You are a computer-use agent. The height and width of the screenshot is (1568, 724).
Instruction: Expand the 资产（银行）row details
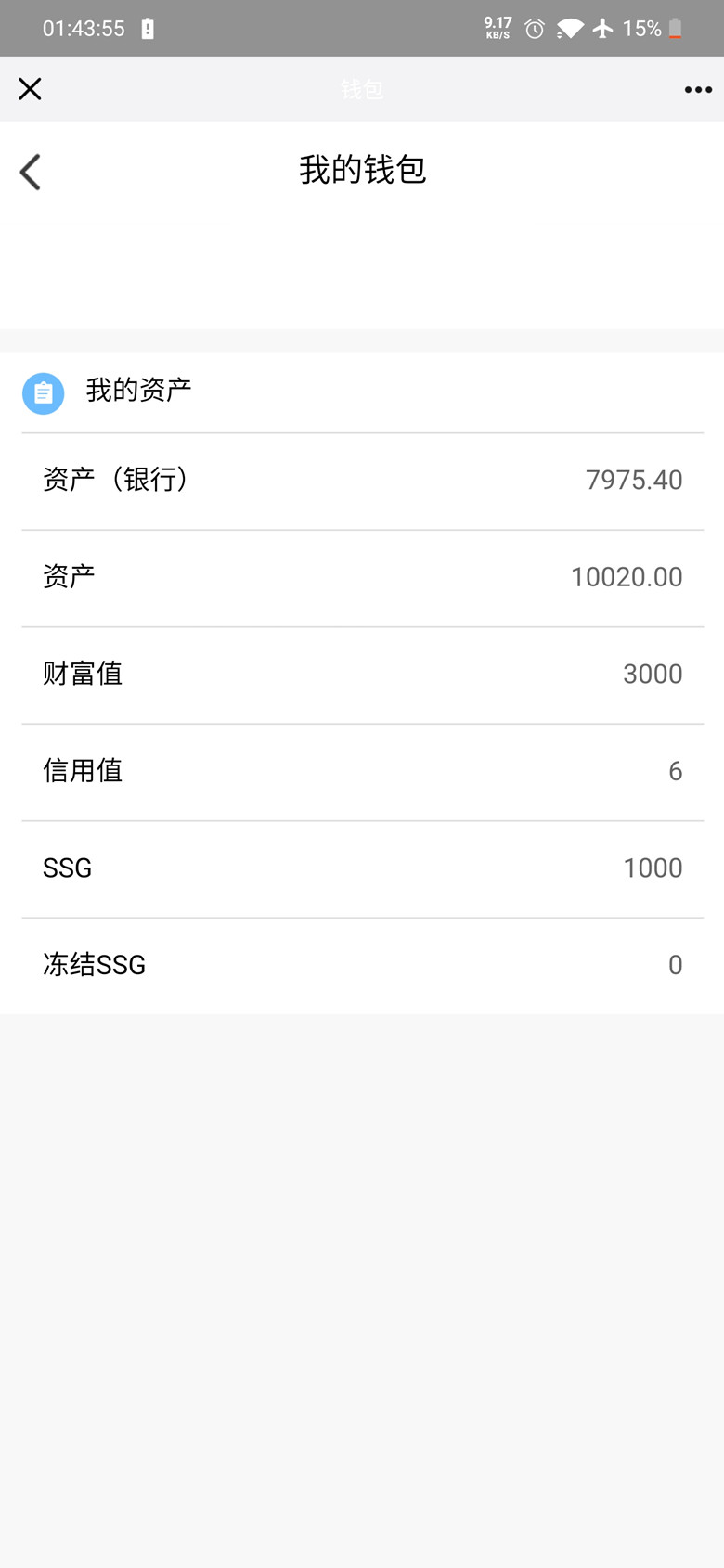[x=362, y=481]
